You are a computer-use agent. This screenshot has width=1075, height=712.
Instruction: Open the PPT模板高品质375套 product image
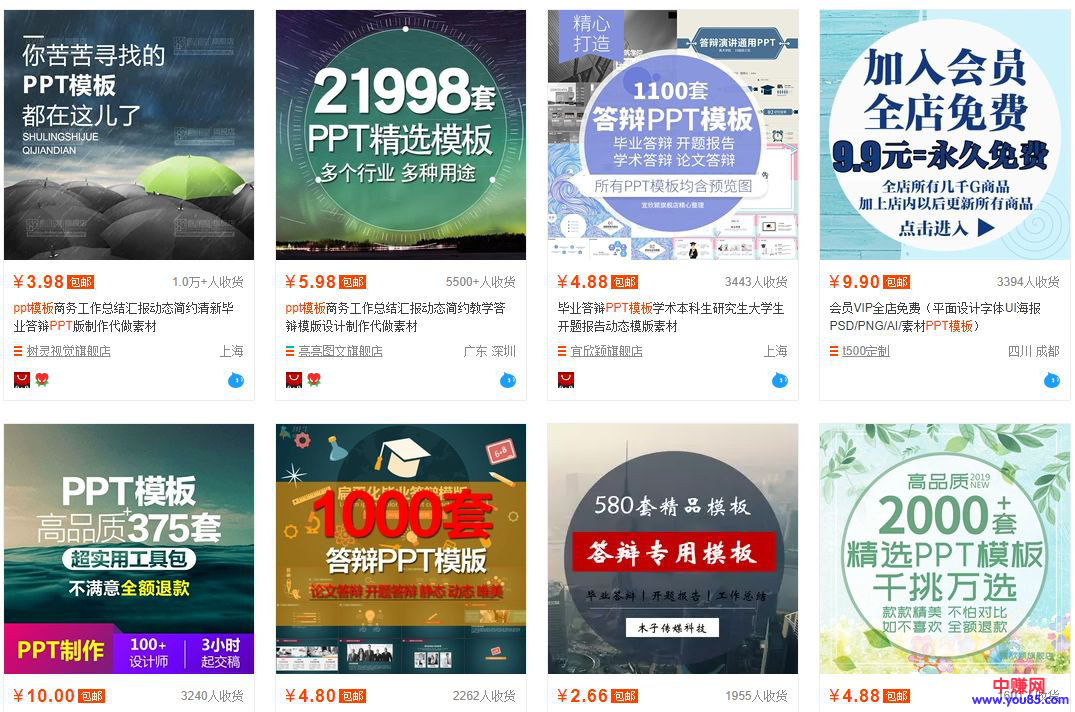tap(129, 548)
